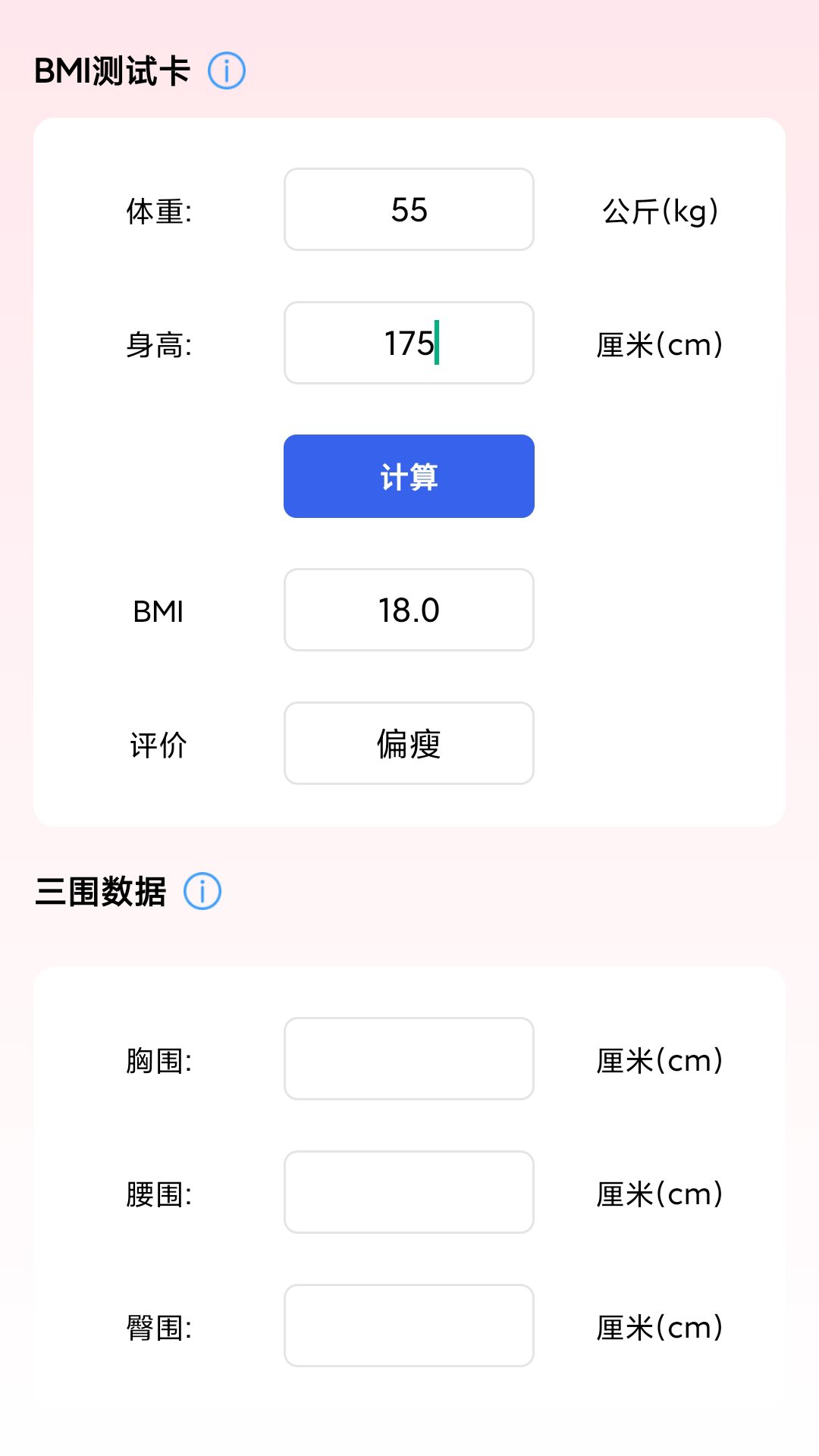Select the 胸围 input field
Viewport: 819px width, 1456px height.
coord(409,1059)
